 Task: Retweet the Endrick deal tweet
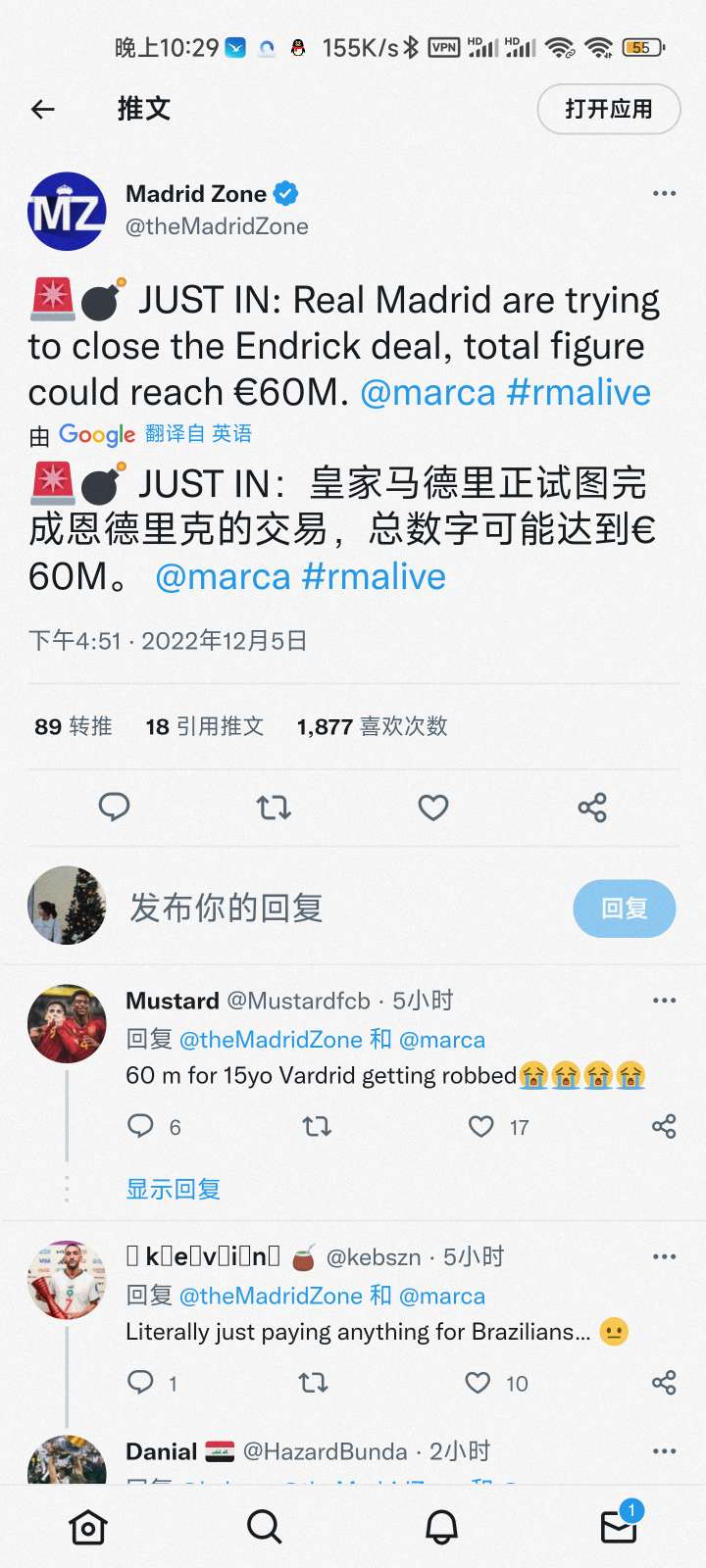pos(274,807)
